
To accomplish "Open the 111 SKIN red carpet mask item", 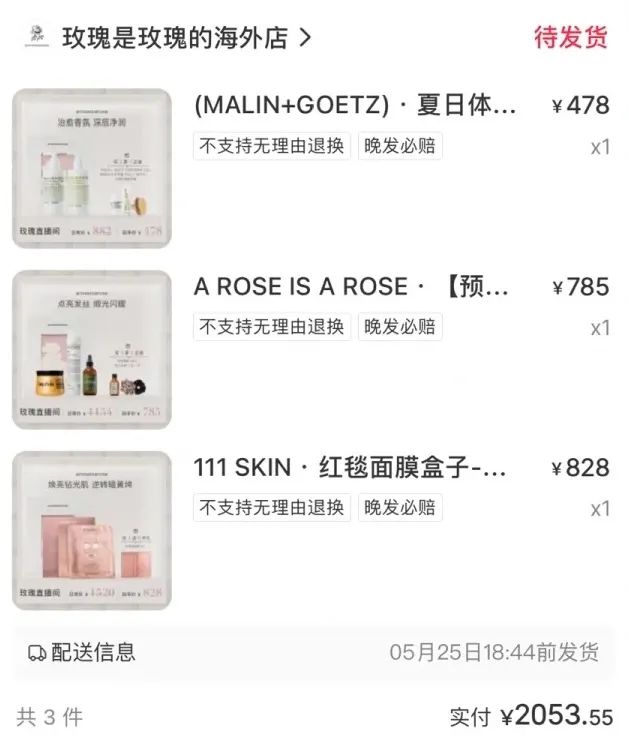I will coord(92,530).
